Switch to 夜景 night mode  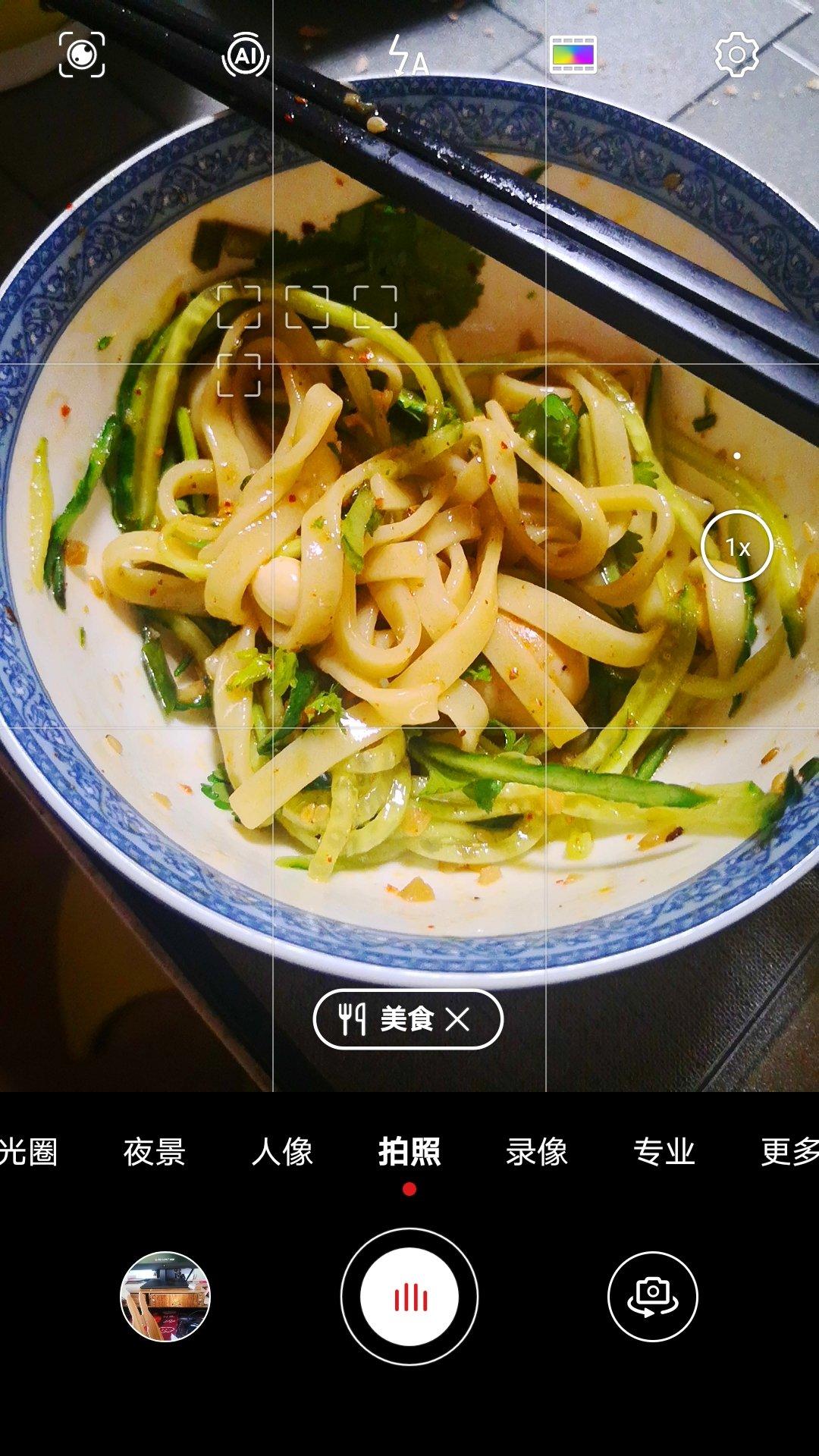(155, 1152)
